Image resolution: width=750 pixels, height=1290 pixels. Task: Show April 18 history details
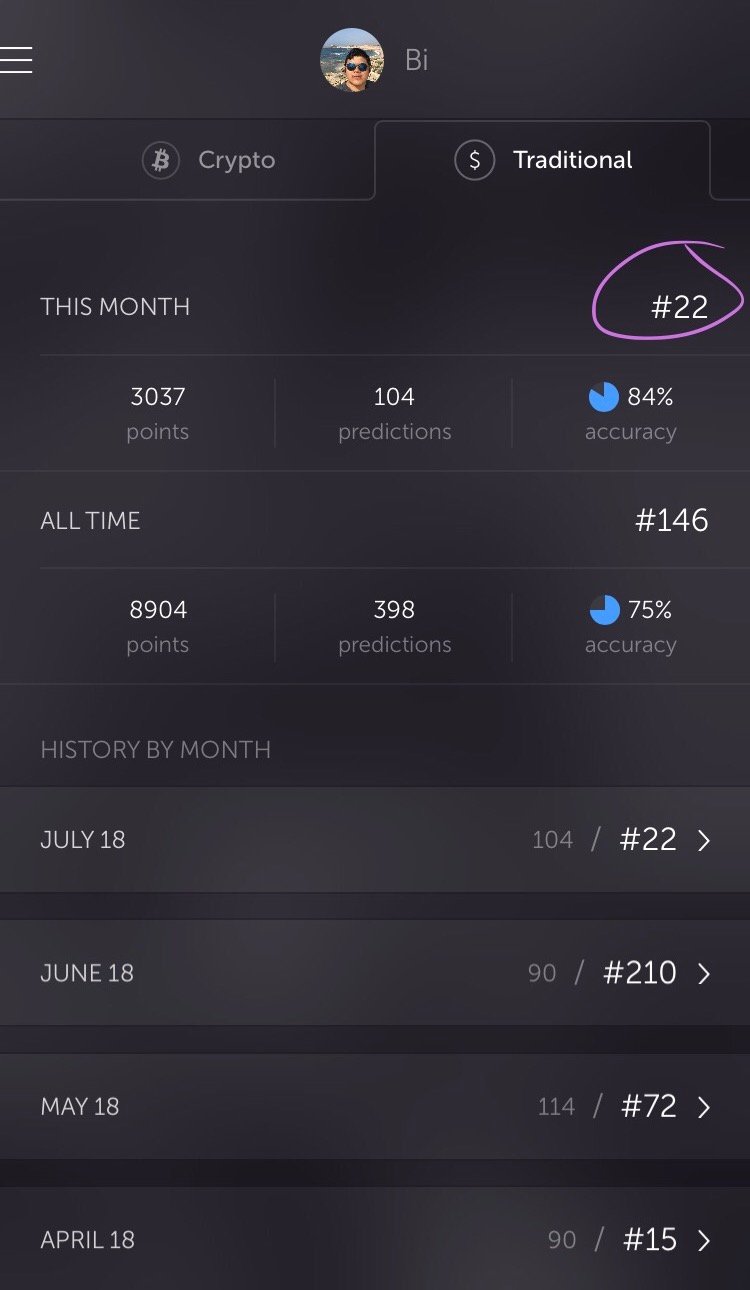(375, 1239)
